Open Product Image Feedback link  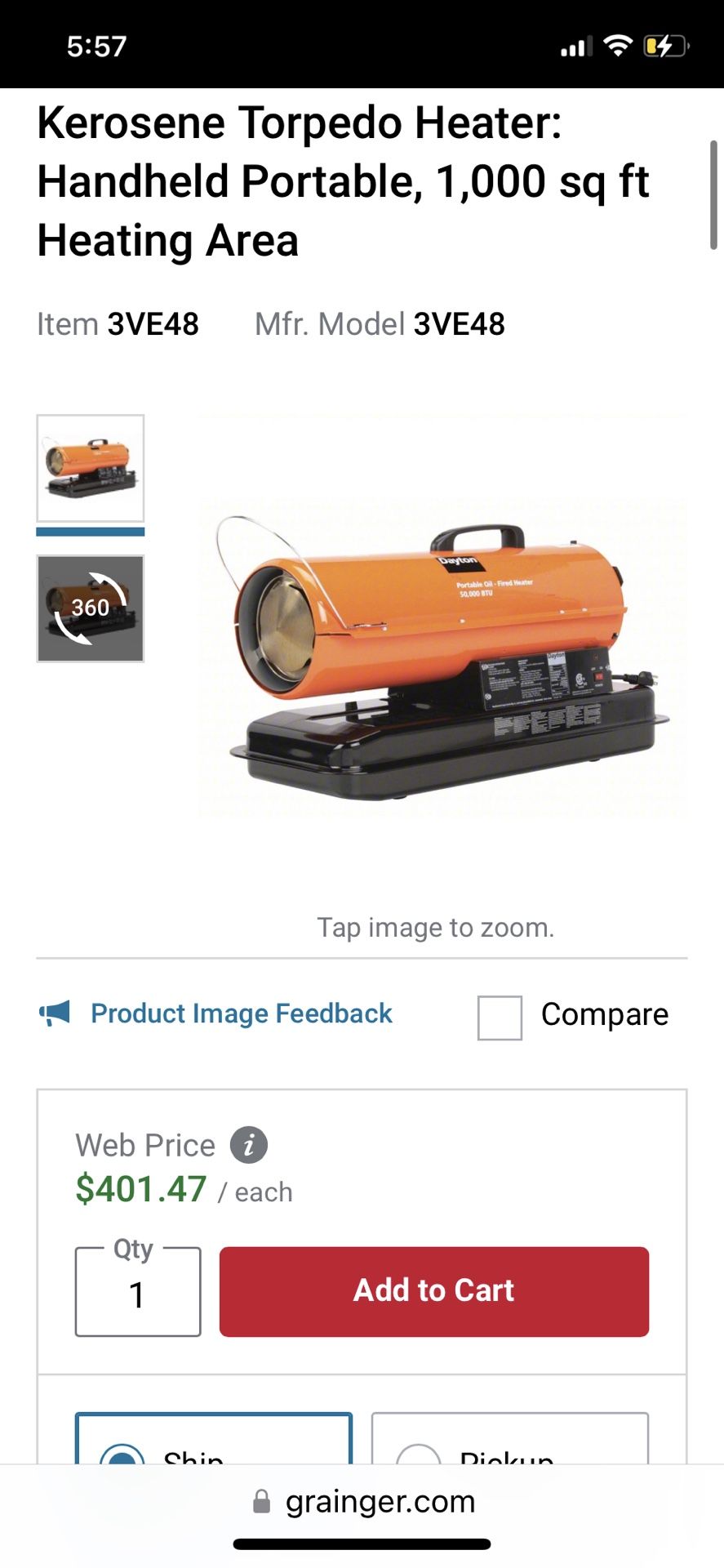241,1013
